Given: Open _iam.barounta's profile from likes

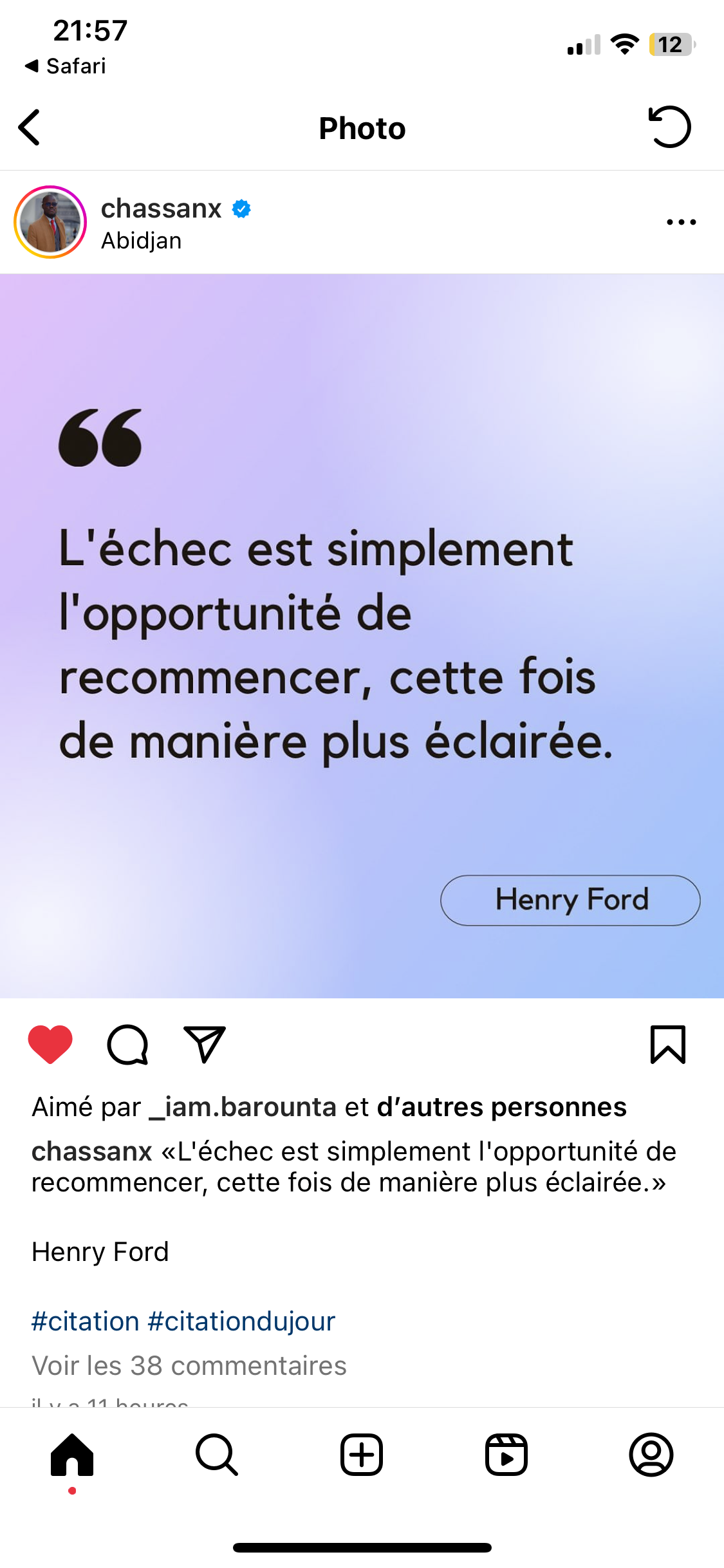Looking at the screenshot, I should coord(243,1107).
